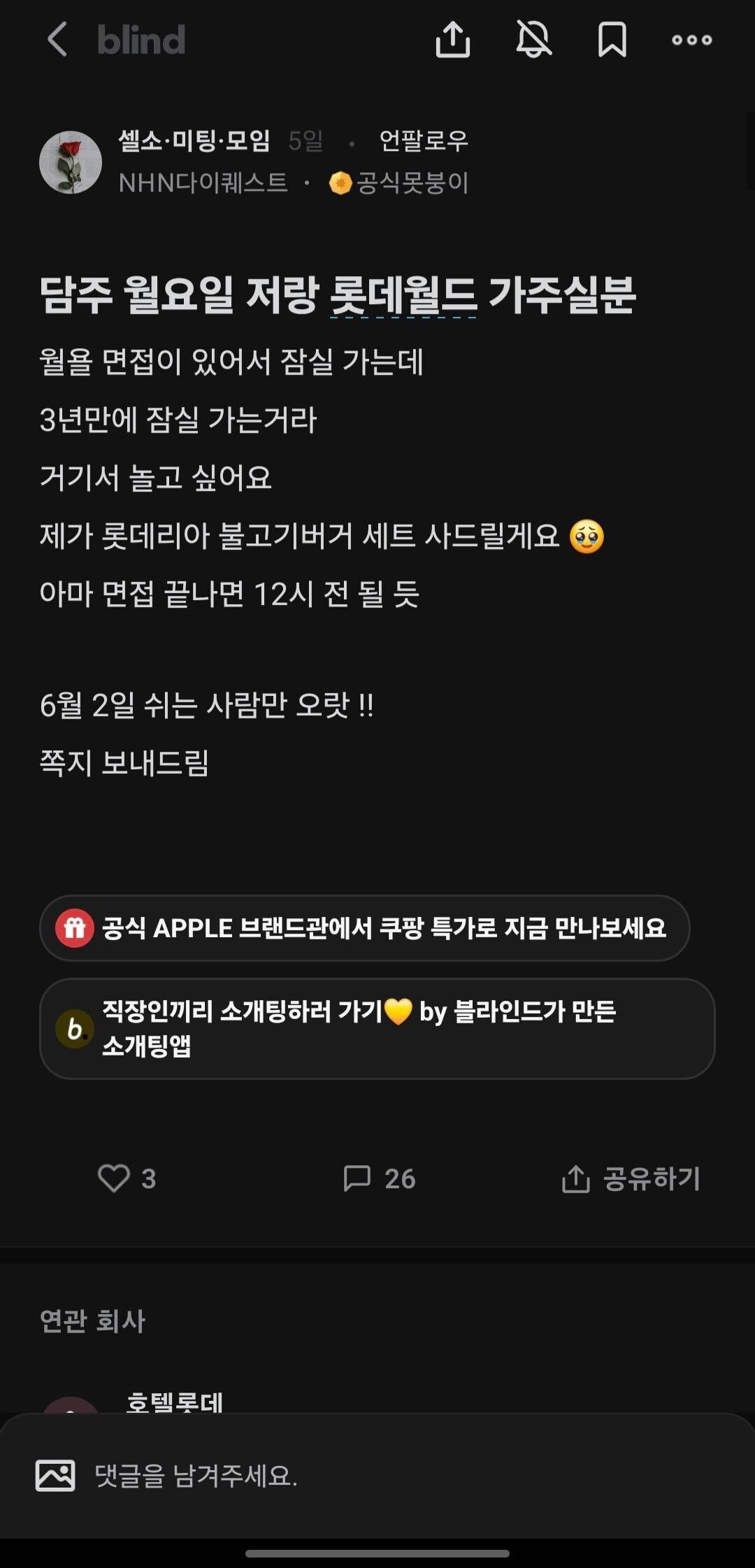Bookmark this post
Image resolution: width=755 pixels, height=1568 pixels.
pyautogui.click(x=612, y=40)
